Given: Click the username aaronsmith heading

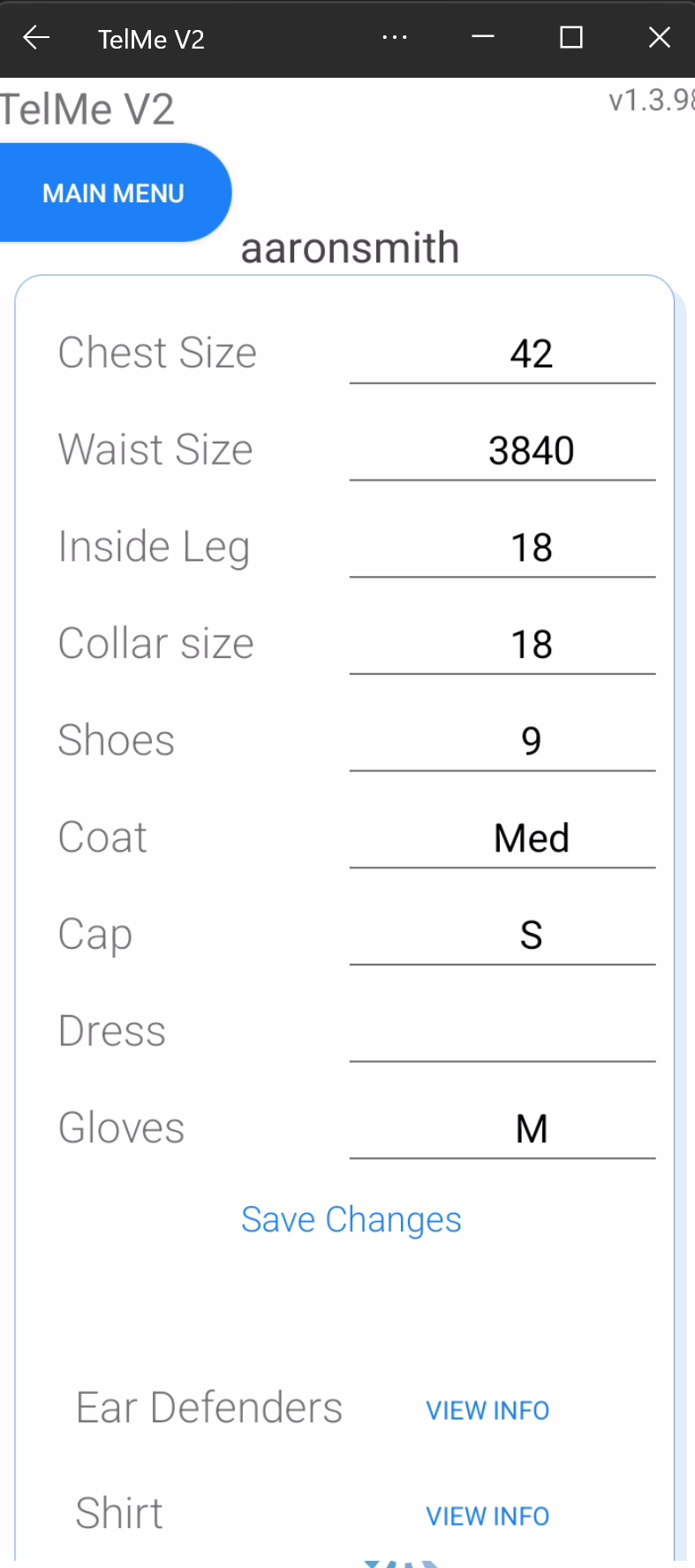Looking at the screenshot, I should pos(350,247).
